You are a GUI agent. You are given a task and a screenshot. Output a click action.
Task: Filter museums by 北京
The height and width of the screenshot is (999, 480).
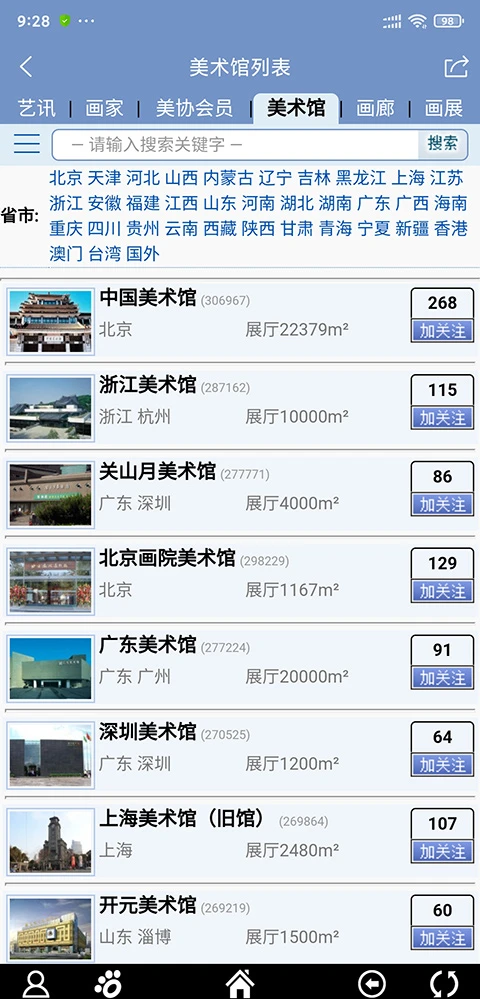[x=66, y=178]
